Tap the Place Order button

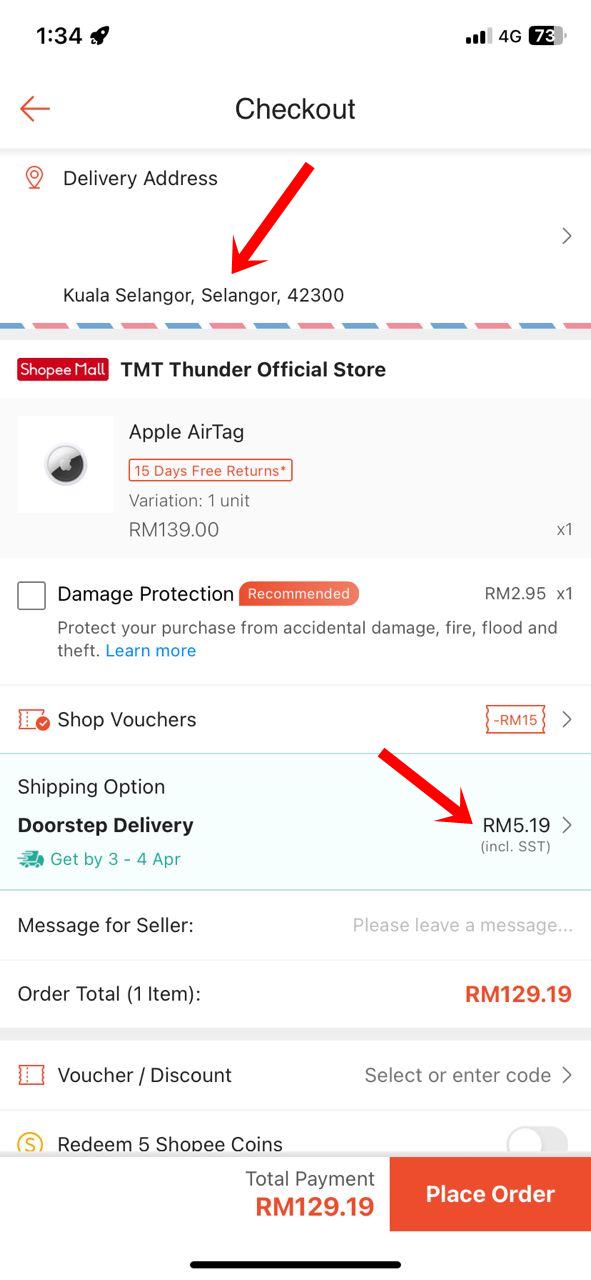[x=490, y=1194]
